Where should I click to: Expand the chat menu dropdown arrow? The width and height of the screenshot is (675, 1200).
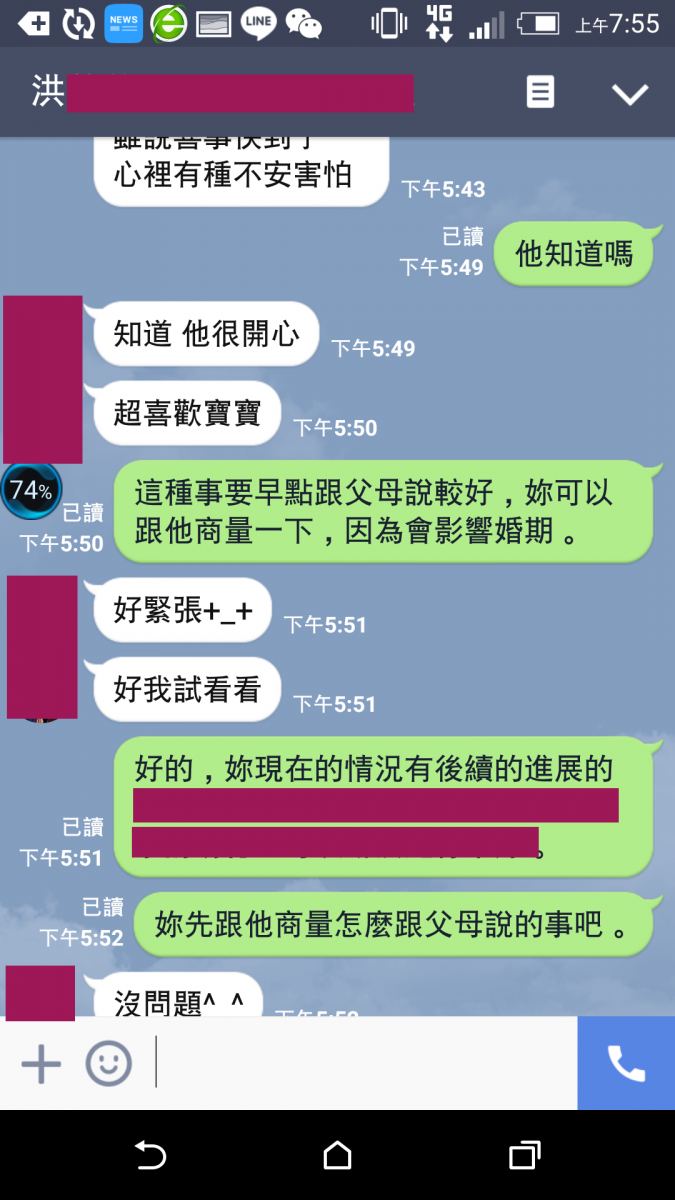click(630, 94)
